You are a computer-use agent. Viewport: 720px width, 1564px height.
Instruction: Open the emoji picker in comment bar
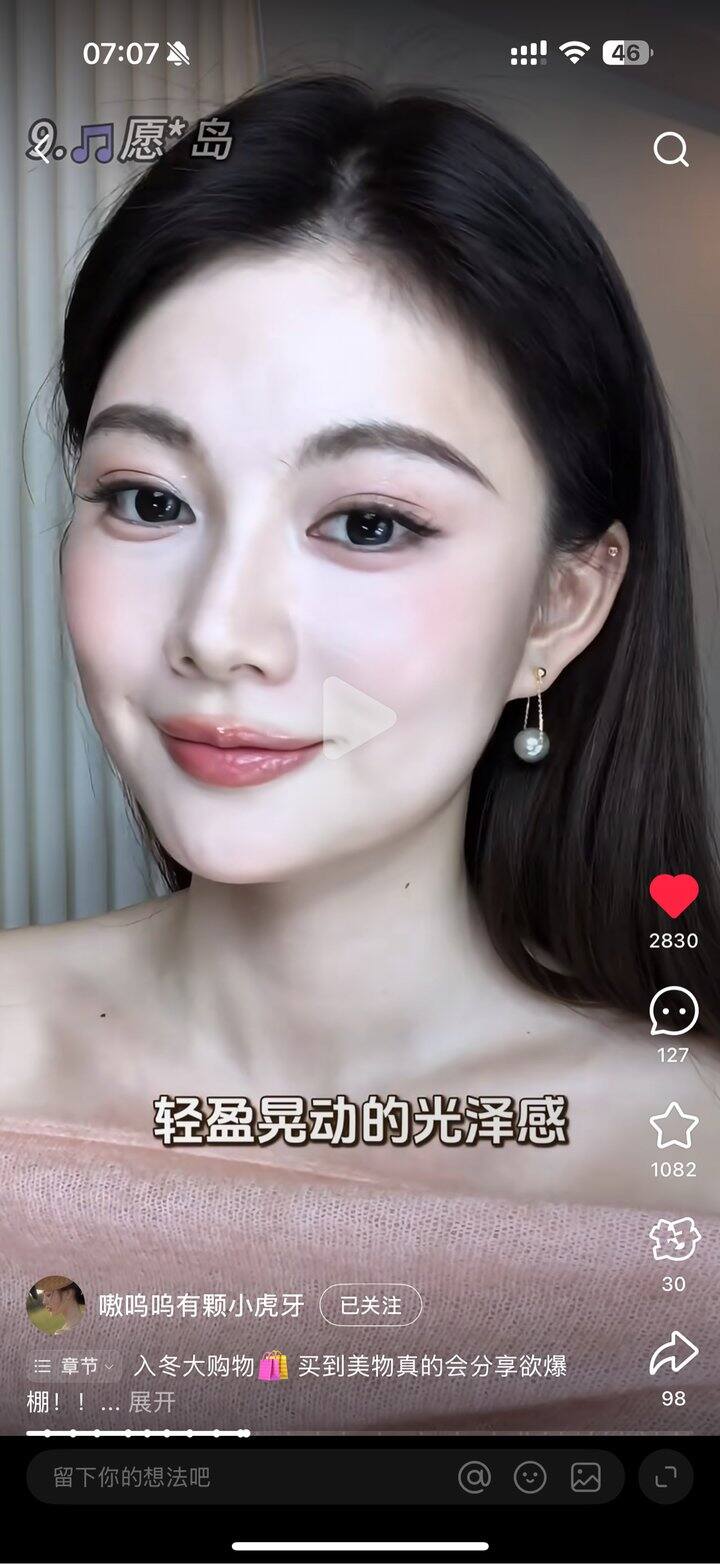pyautogui.click(x=530, y=1477)
